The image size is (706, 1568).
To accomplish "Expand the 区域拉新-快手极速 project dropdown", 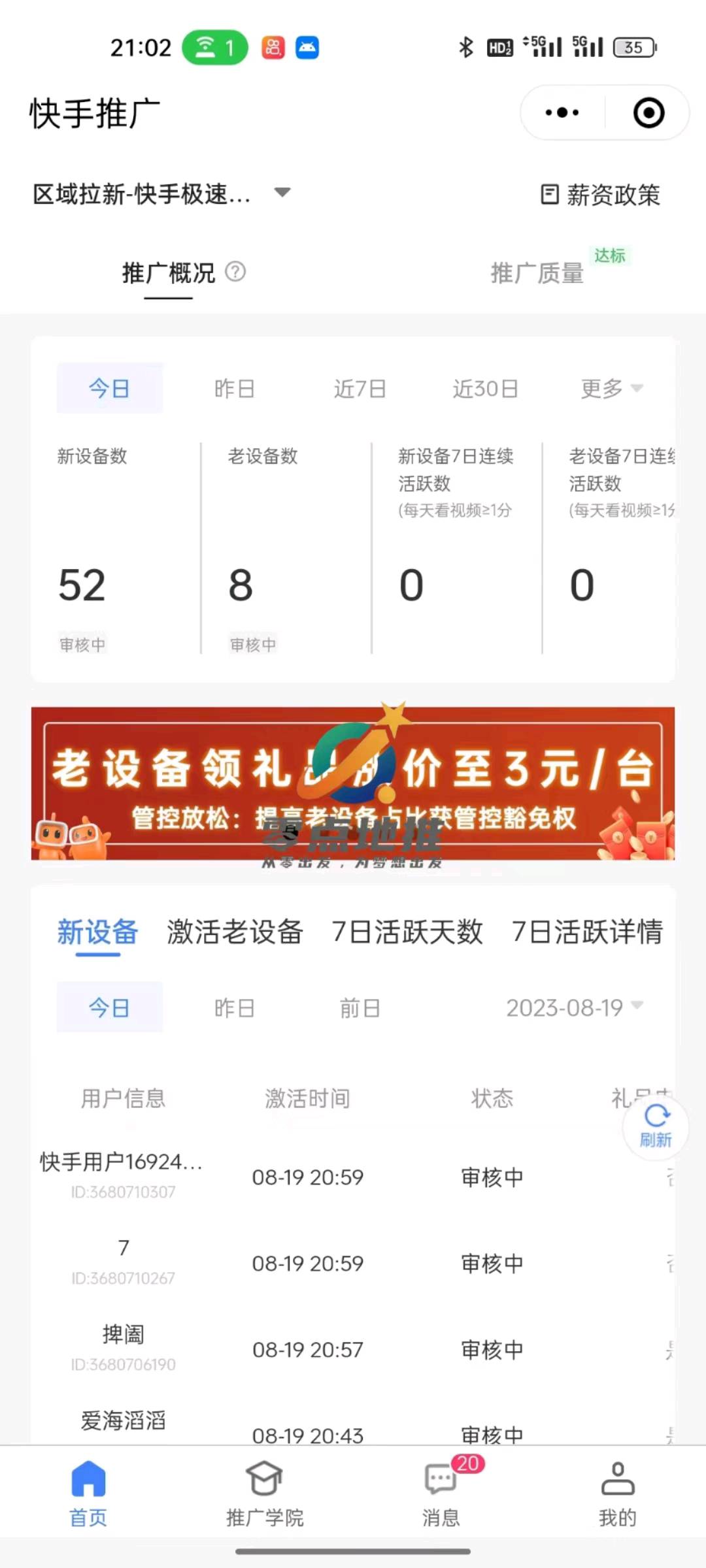I will [282, 193].
